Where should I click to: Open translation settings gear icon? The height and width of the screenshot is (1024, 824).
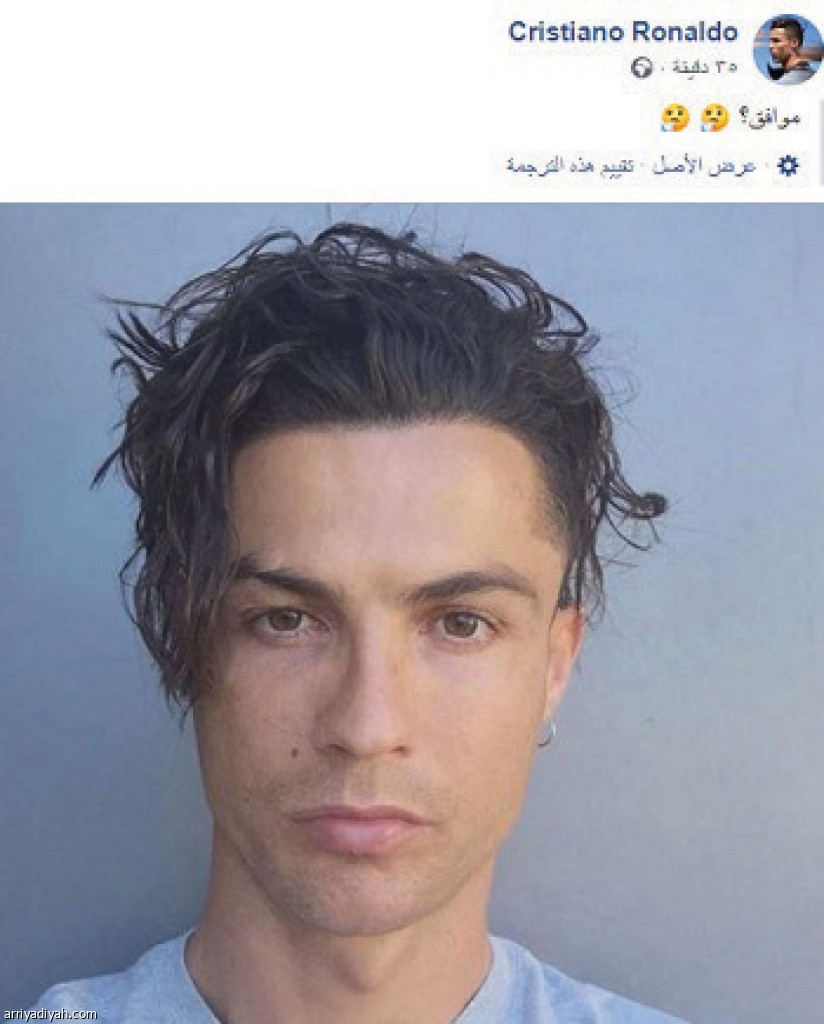[788, 166]
